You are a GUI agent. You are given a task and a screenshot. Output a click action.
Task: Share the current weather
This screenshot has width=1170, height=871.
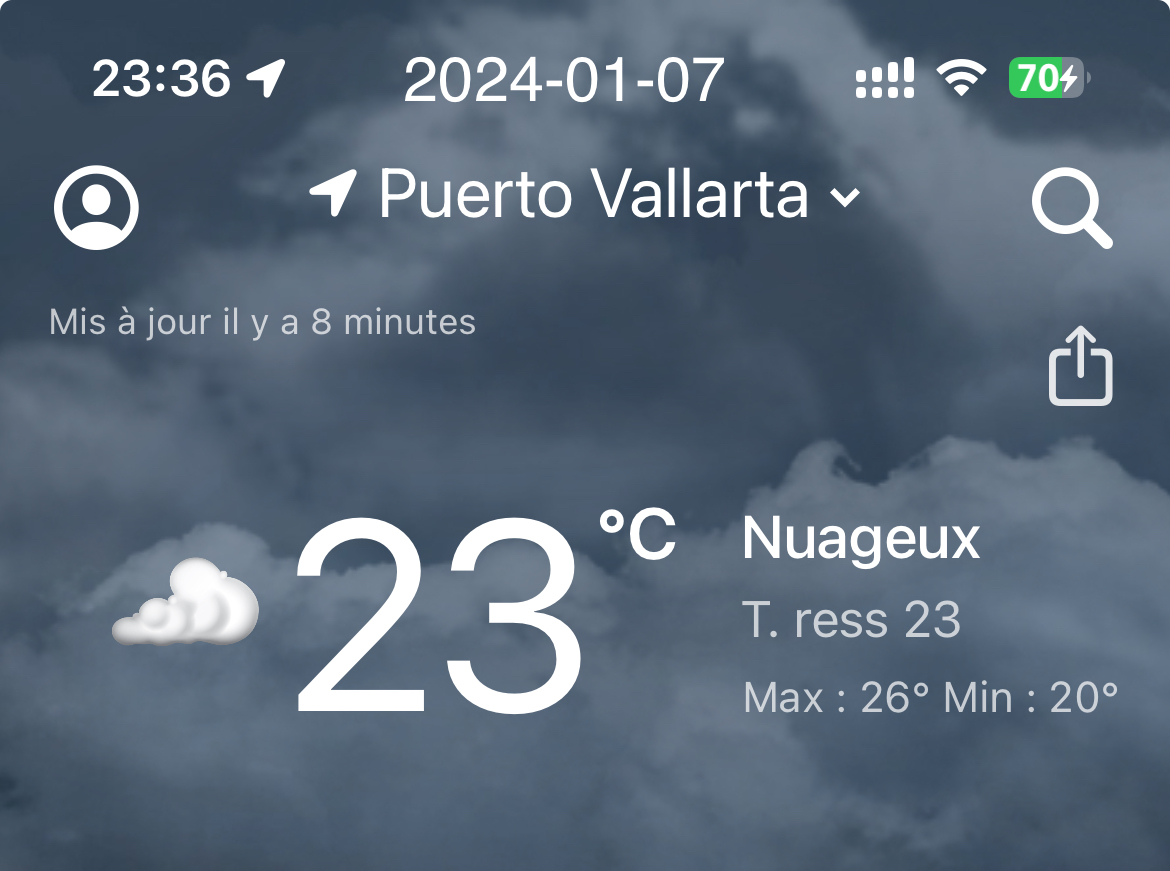tap(1080, 367)
